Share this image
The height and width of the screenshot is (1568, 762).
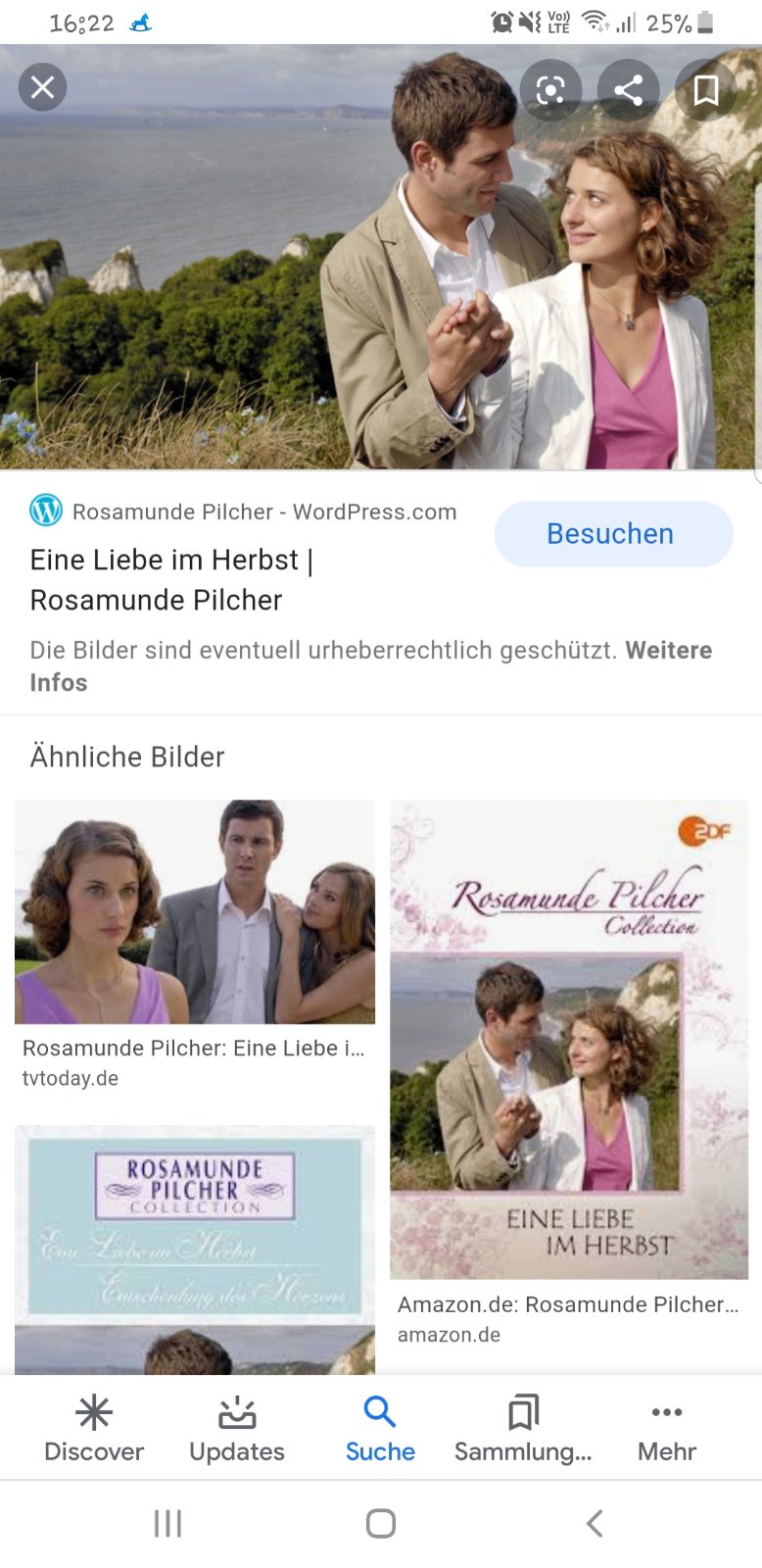pyautogui.click(x=628, y=90)
